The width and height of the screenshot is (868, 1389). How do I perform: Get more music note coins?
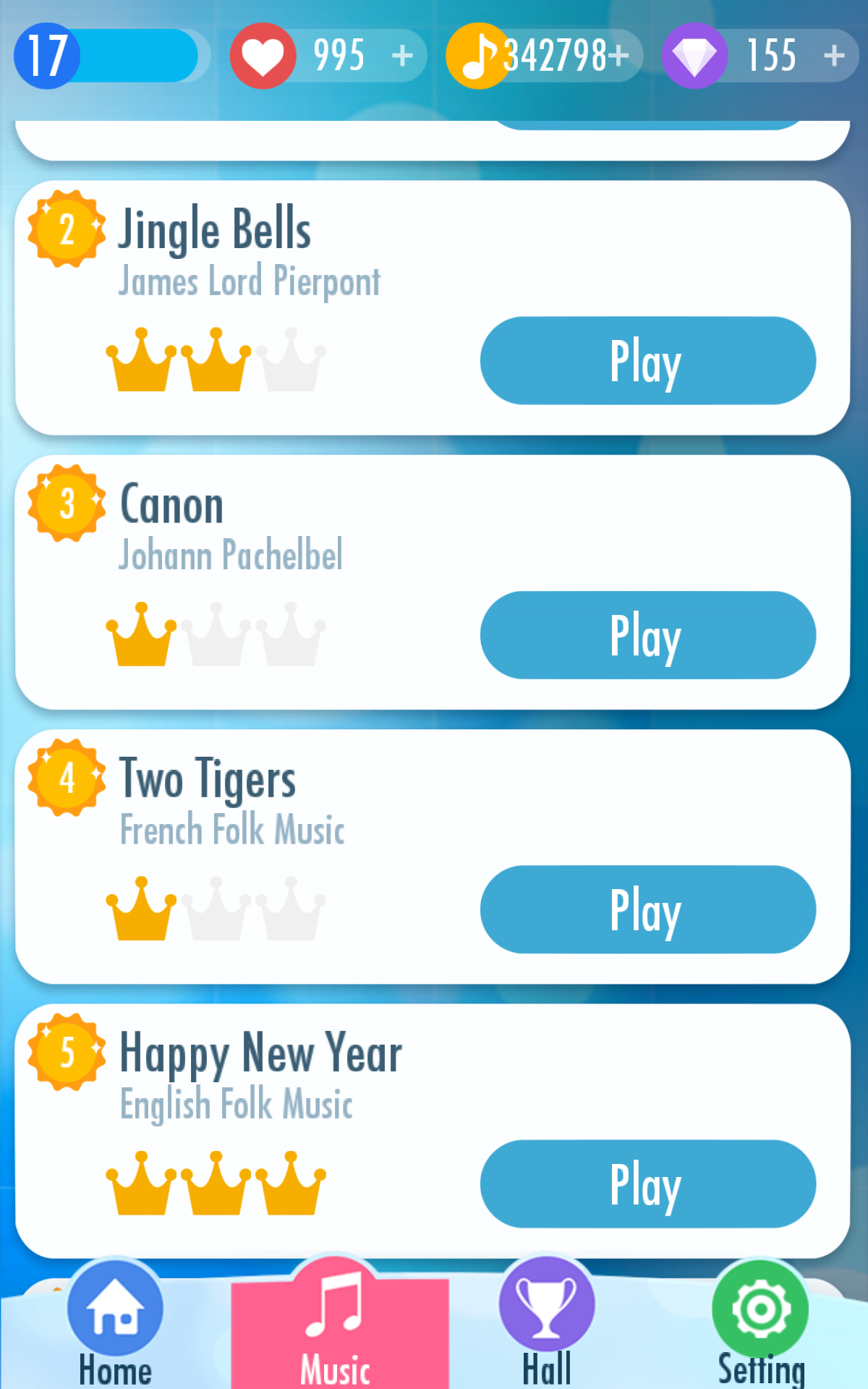coord(618,56)
